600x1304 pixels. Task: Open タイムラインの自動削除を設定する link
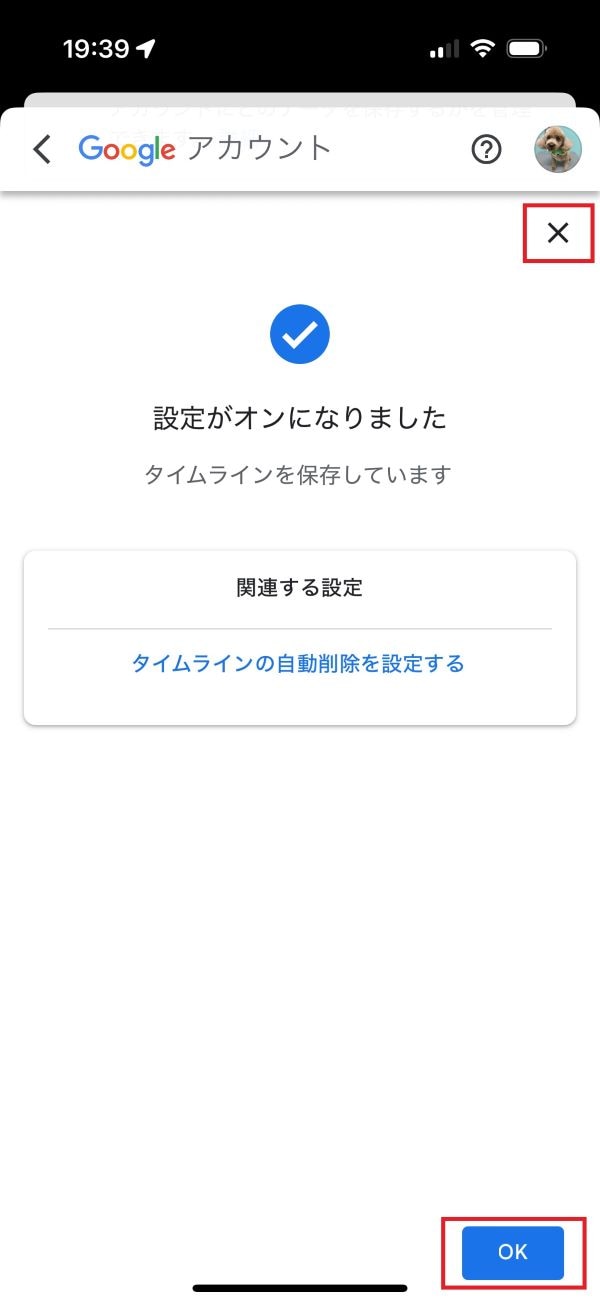pos(298,663)
